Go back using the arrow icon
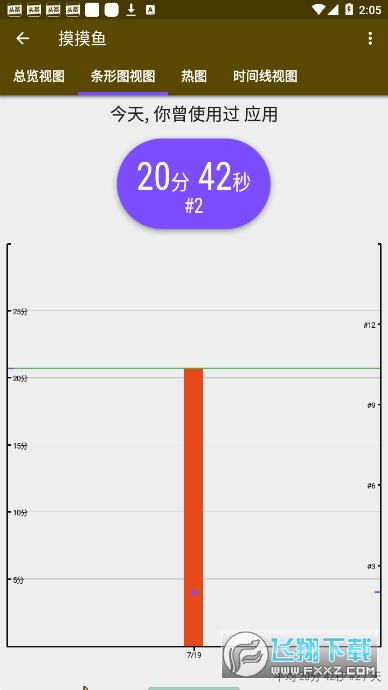Viewport: 388px width, 690px height. (22, 39)
